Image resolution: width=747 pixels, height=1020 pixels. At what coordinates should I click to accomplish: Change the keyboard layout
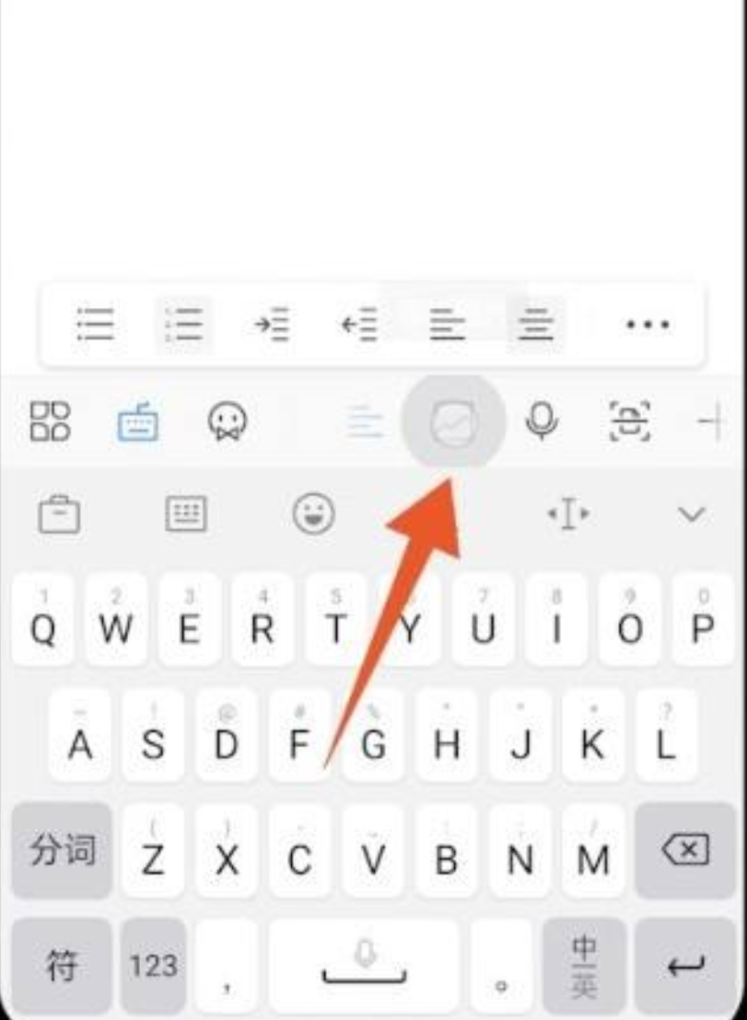pos(185,515)
